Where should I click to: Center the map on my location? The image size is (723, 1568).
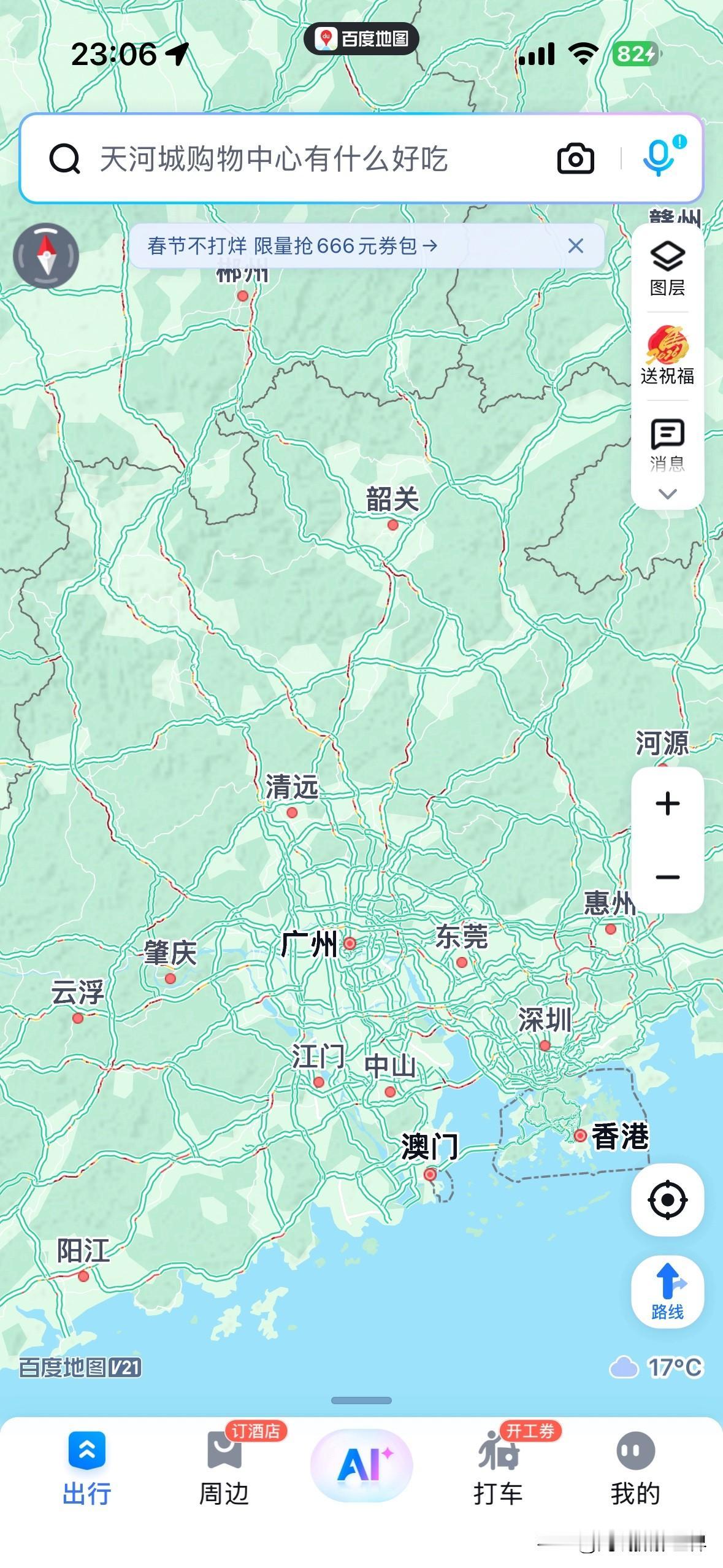(667, 1199)
